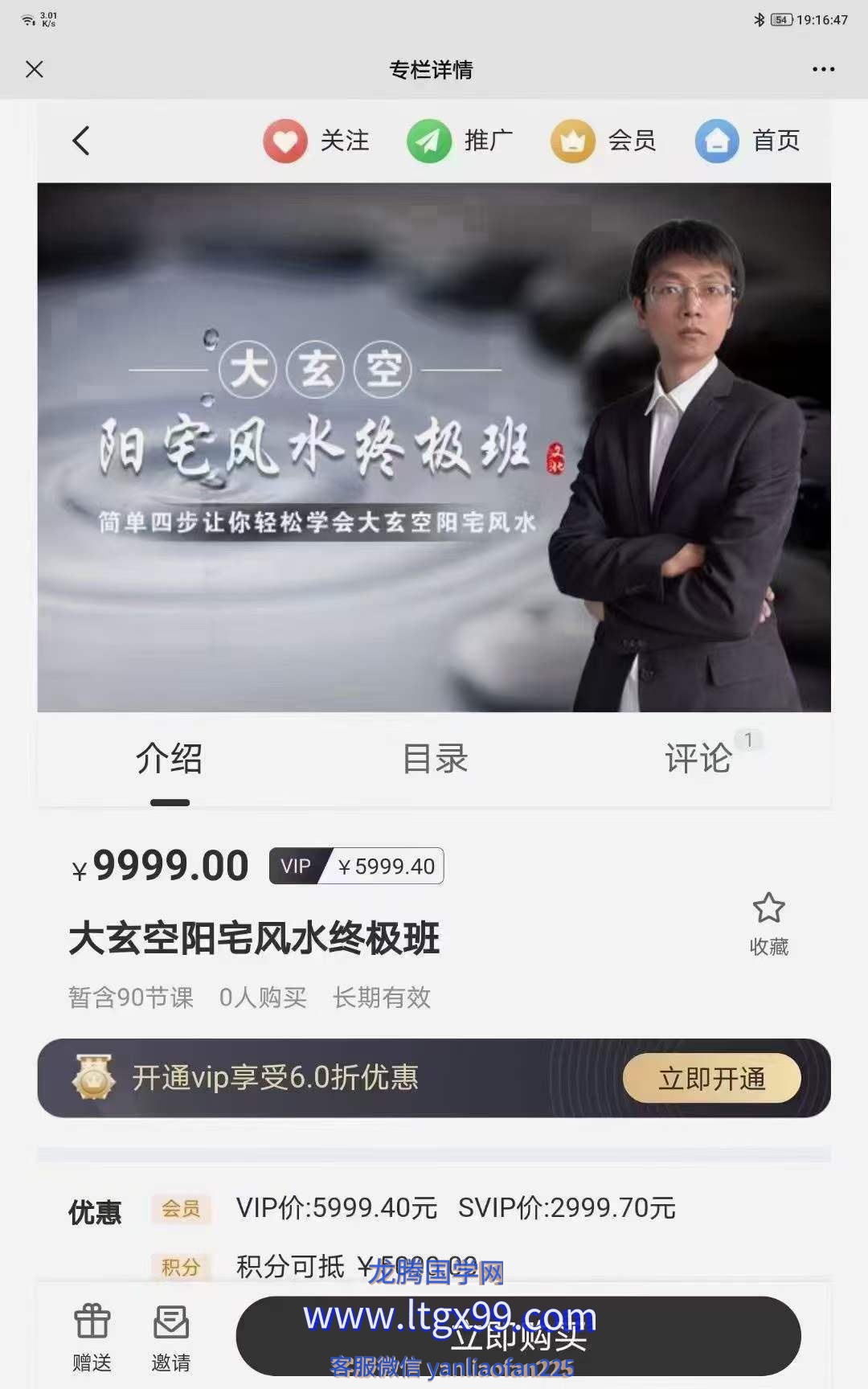Tap 立即开通 to activate VIP
The image size is (868, 1389).
(711, 1078)
